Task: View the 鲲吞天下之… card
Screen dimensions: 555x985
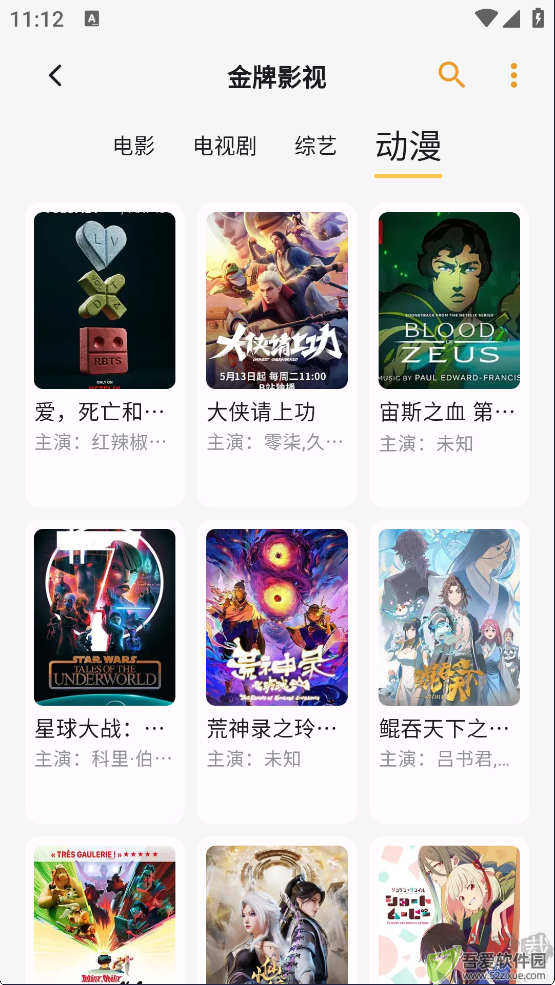Action: point(449,672)
